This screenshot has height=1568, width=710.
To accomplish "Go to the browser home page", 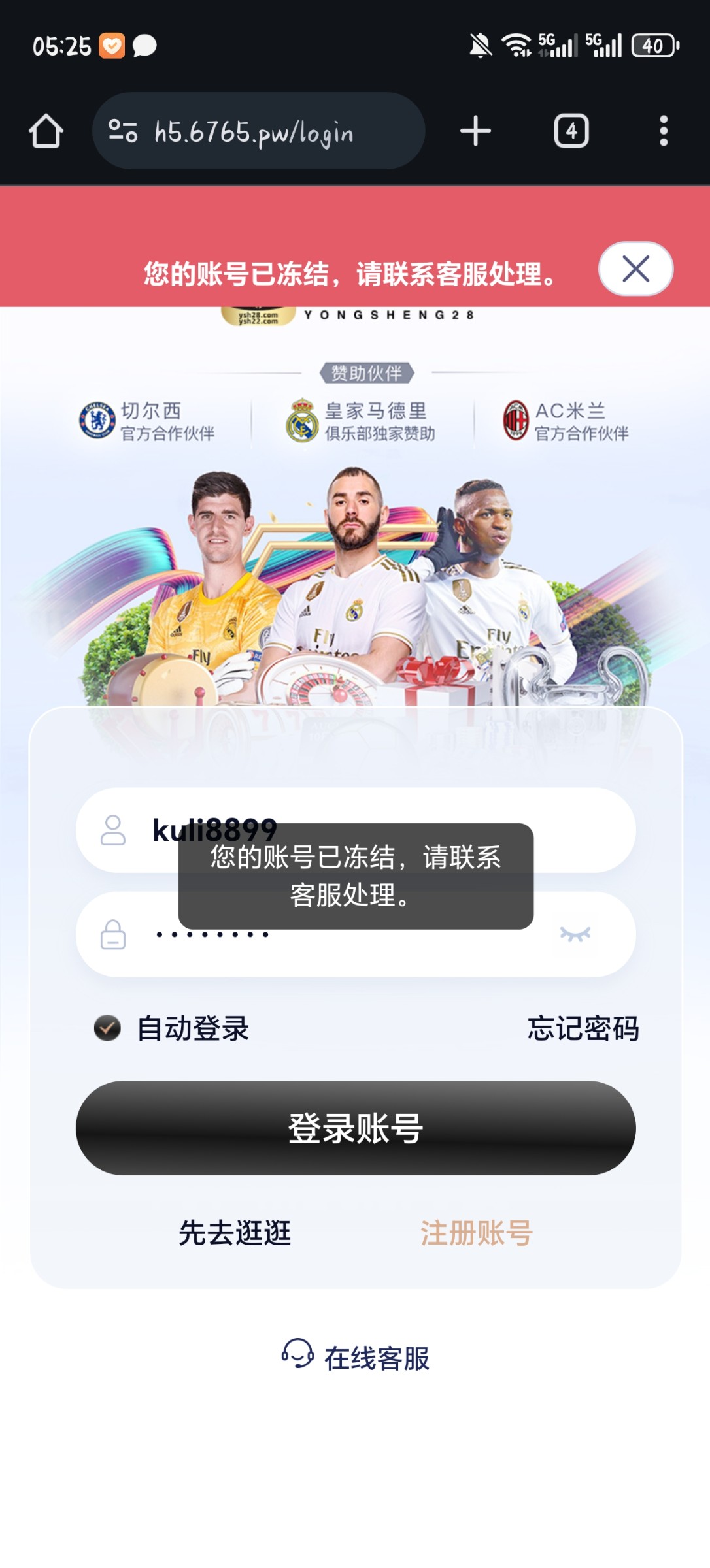I will click(46, 131).
